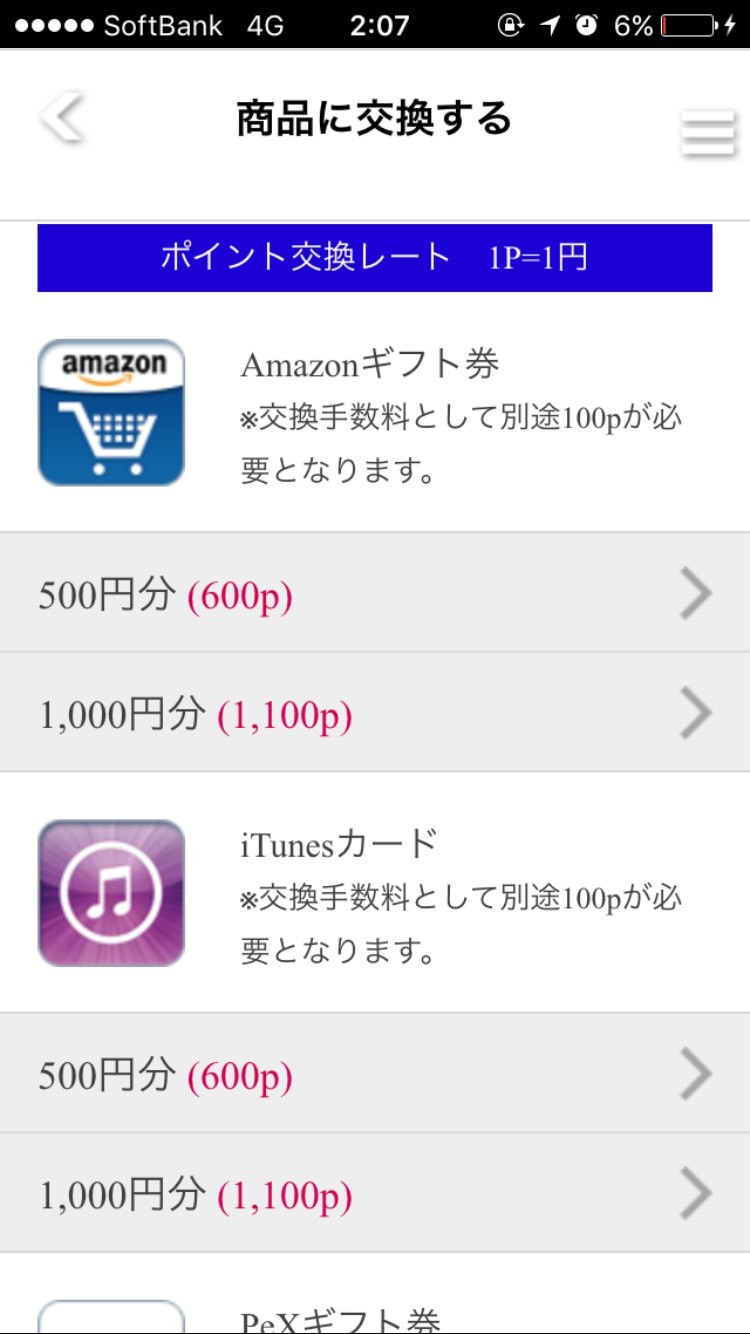Select iTunes card 500円分 (600p) row
Screen dimensions: 750x1334
pos(375,1074)
